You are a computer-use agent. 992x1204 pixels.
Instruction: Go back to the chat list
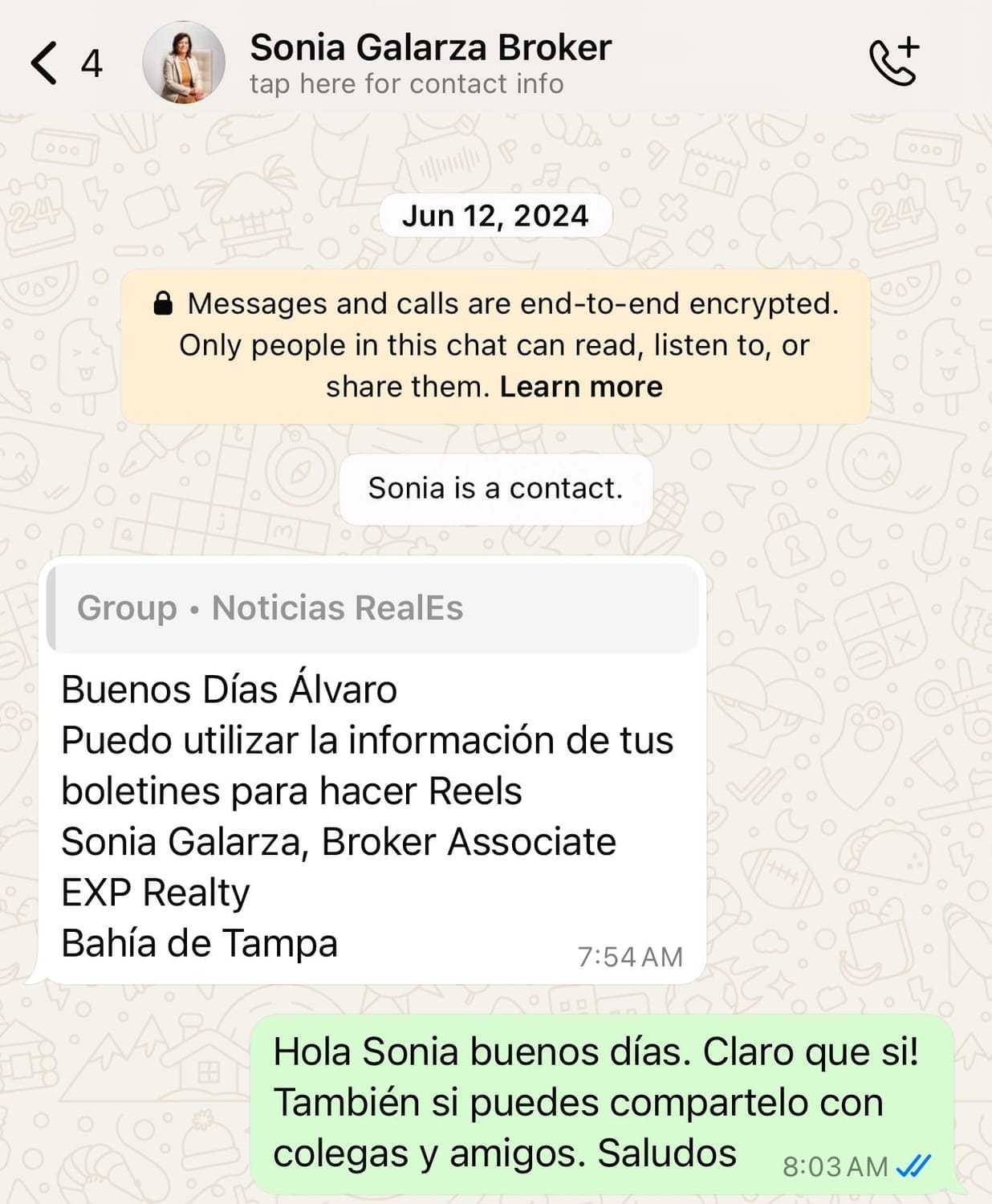click(x=45, y=63)
